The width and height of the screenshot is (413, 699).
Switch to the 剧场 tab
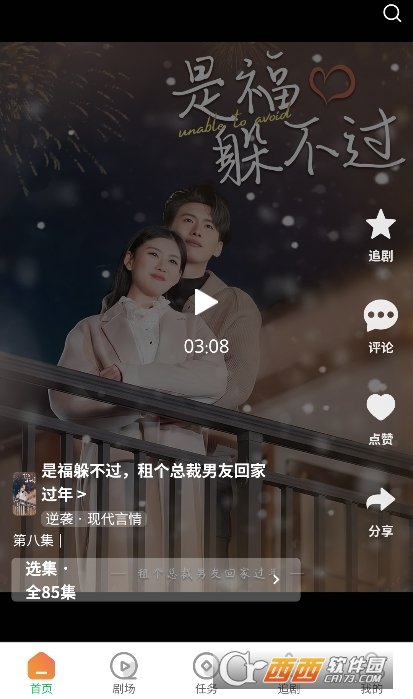[124, 673]
